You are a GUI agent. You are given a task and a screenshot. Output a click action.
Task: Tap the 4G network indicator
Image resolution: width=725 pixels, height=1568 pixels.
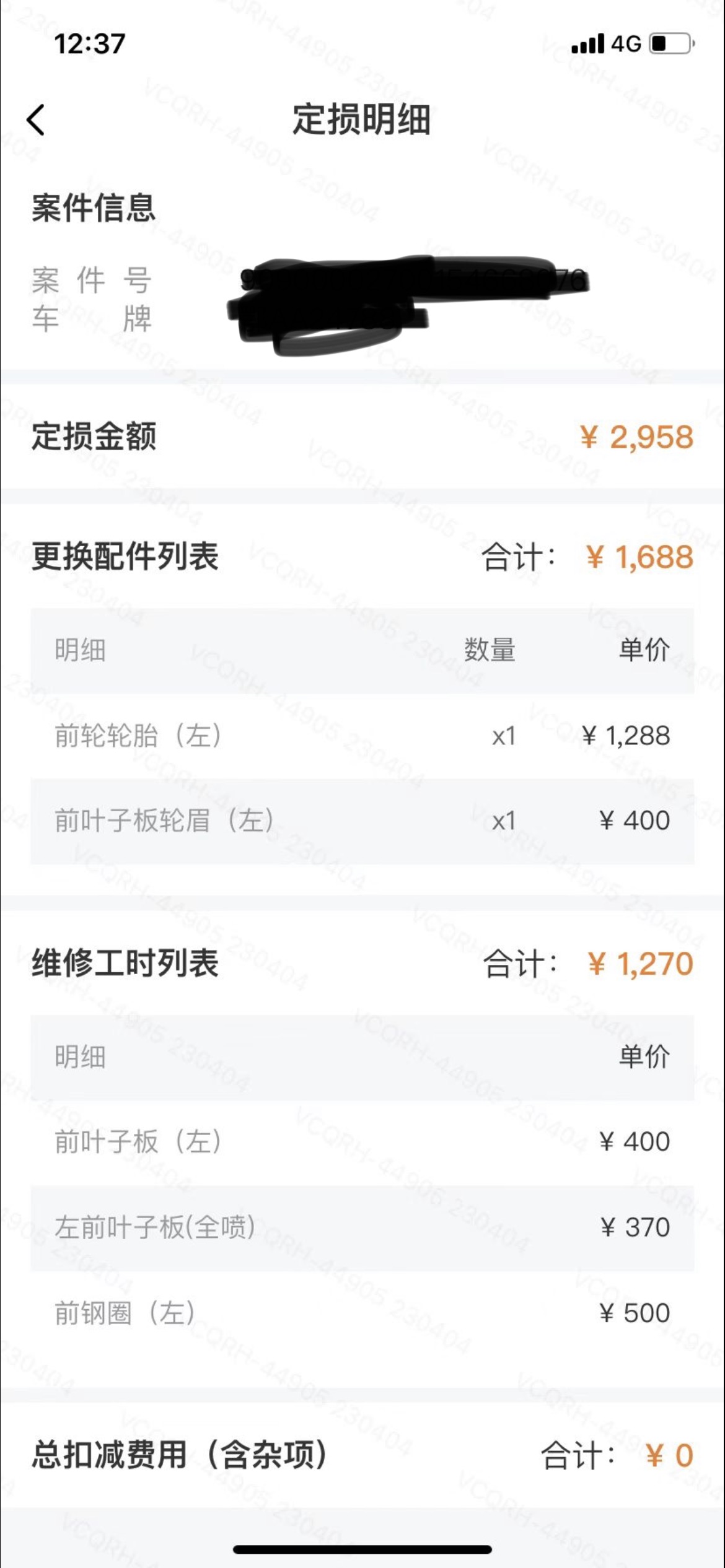(x=626, y=43)
